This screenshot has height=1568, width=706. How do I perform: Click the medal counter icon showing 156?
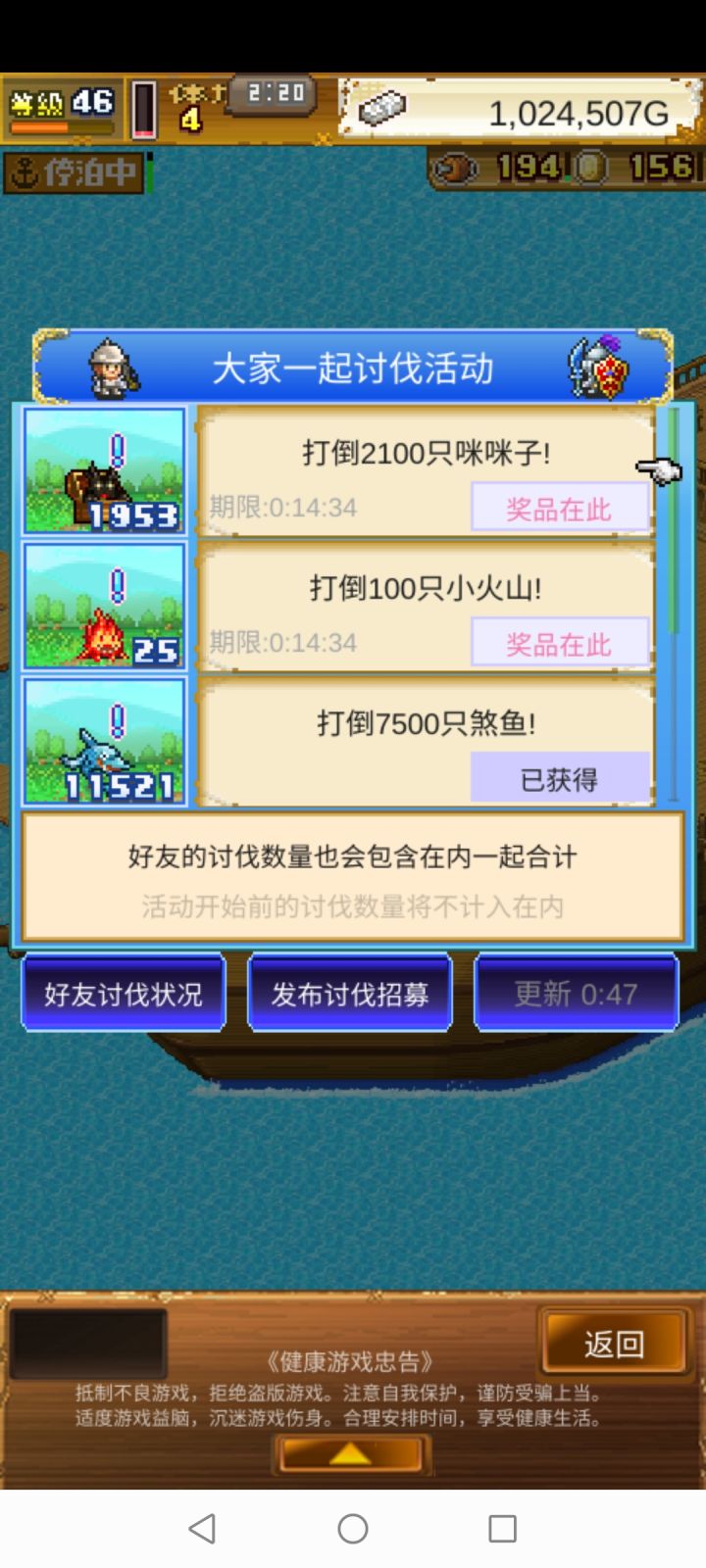[588, 169]
